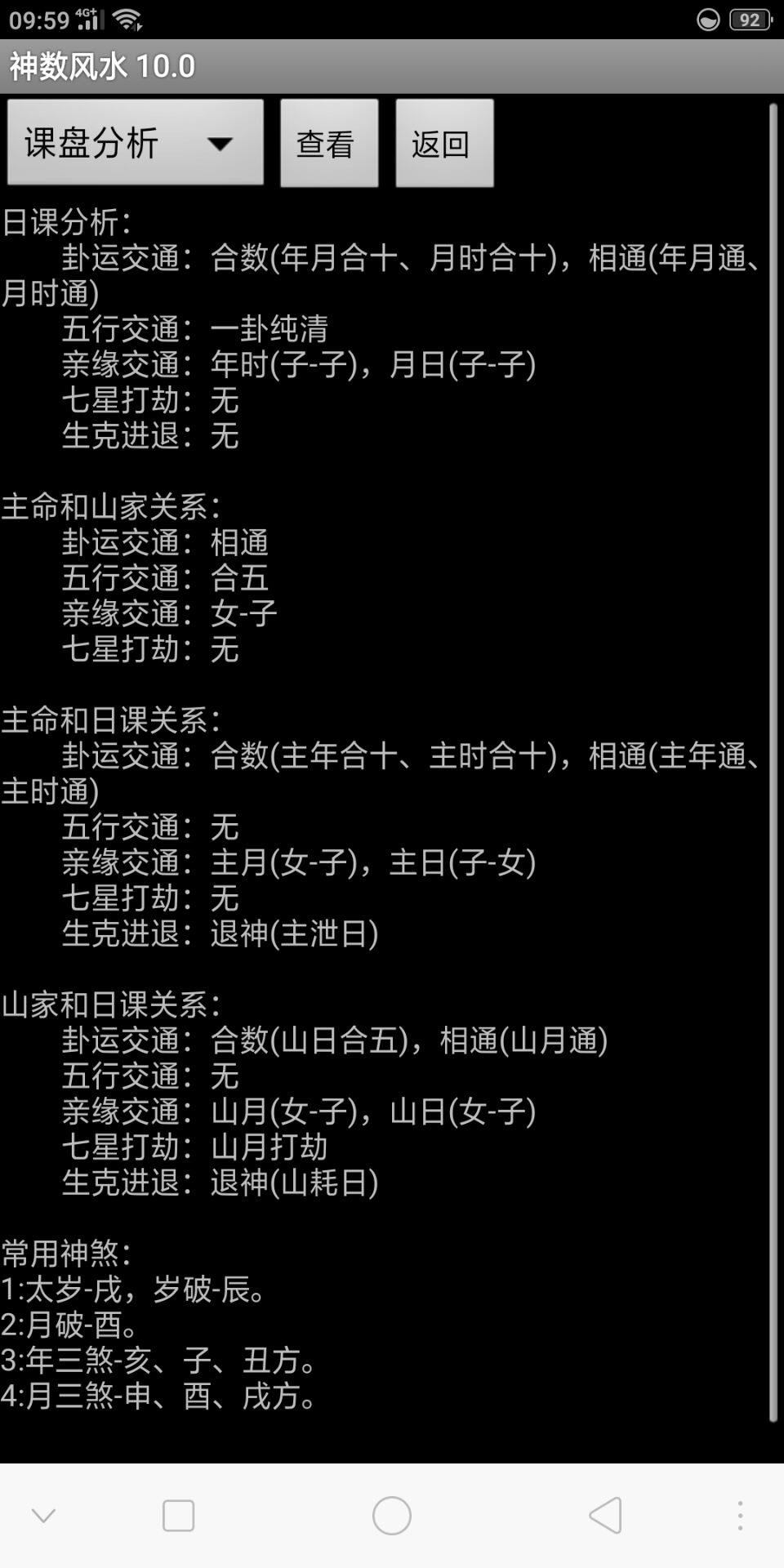Go back with system back button
This screenshot has height=1568, width=784.
click(x=605, y=1516)
